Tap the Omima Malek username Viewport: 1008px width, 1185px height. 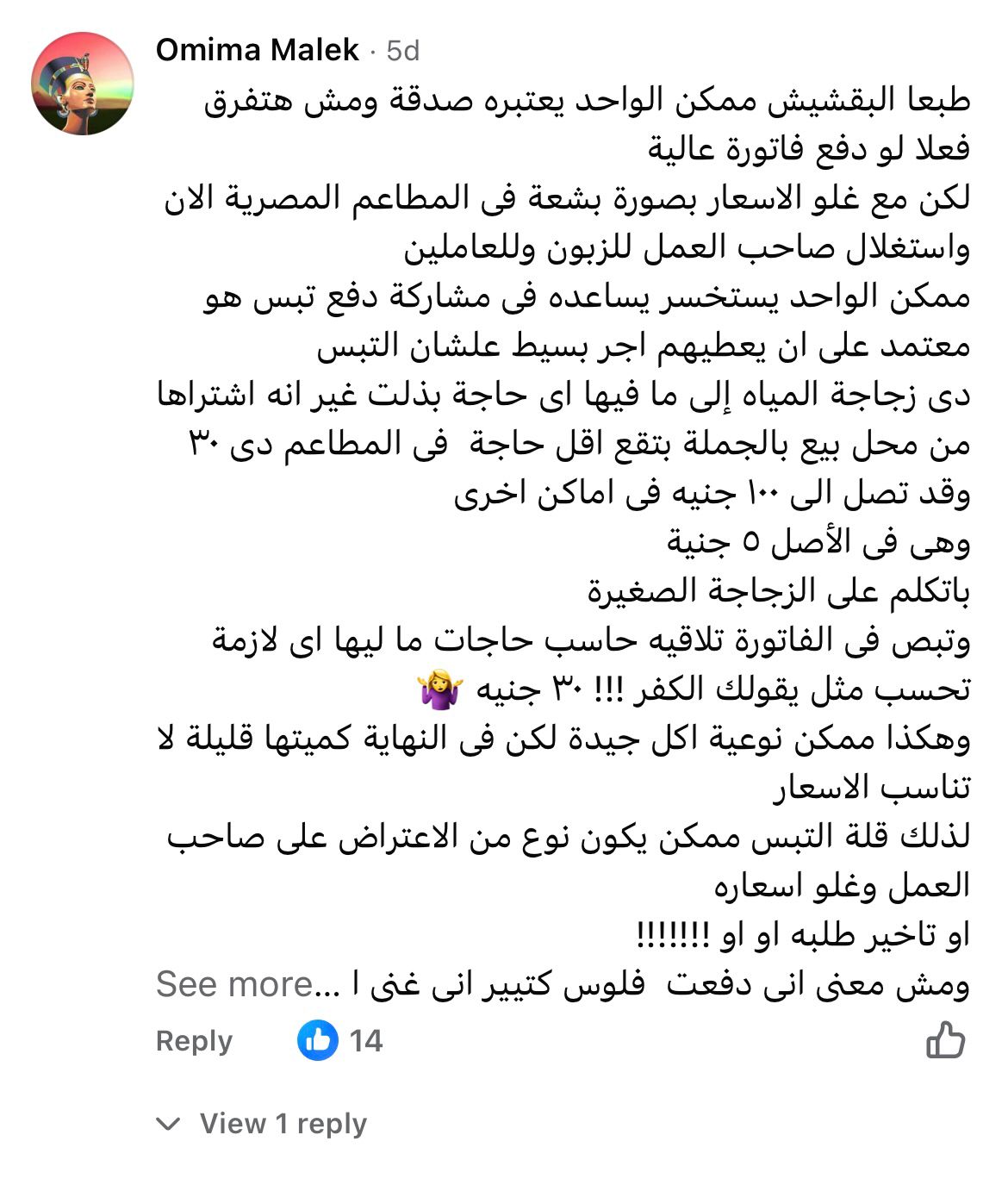257,51
